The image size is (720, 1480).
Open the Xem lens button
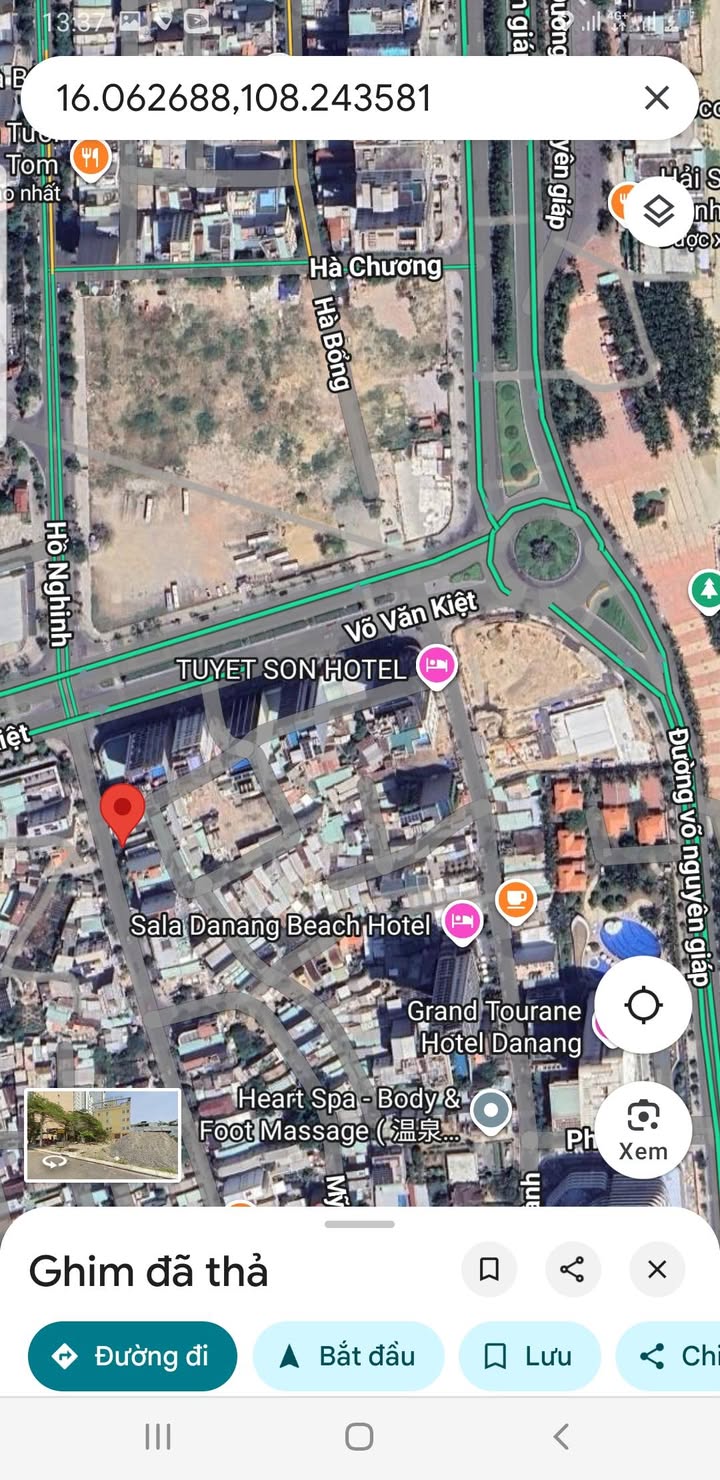point(643,1130)
